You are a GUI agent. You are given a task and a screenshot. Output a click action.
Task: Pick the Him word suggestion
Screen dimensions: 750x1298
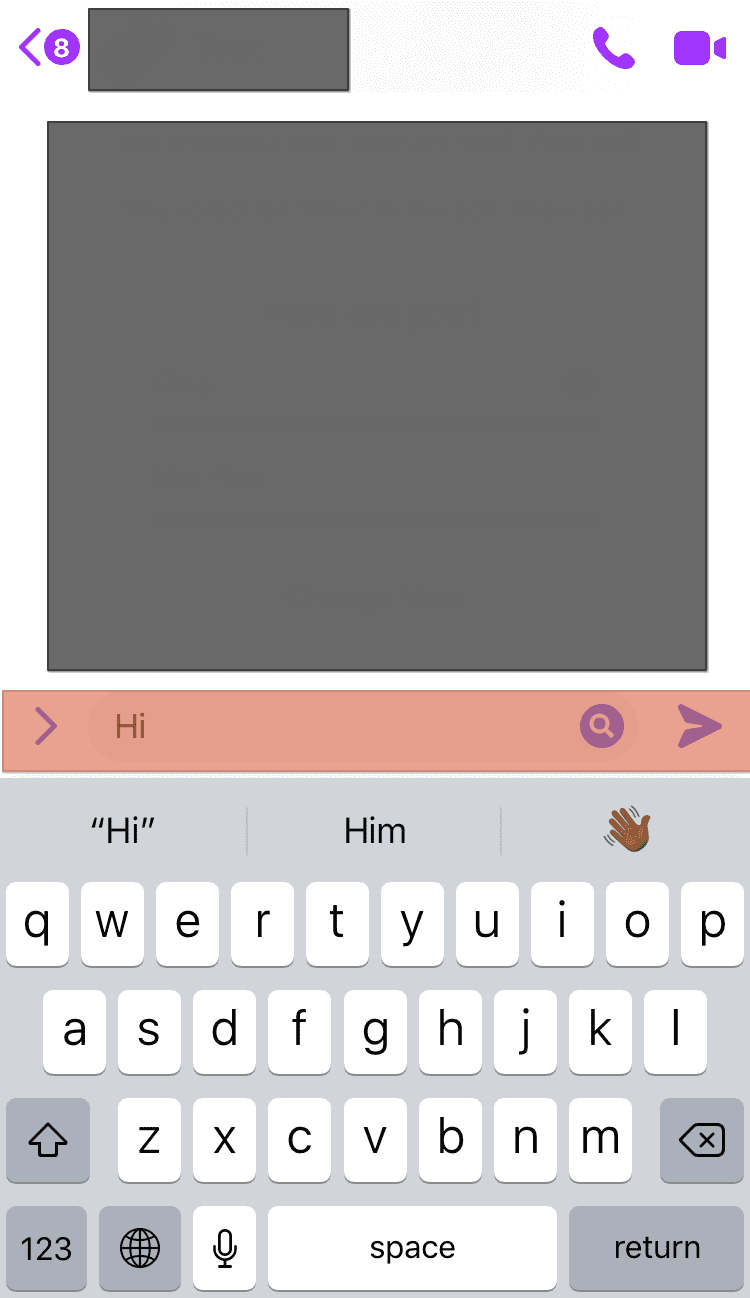click(x=375, y=831)
